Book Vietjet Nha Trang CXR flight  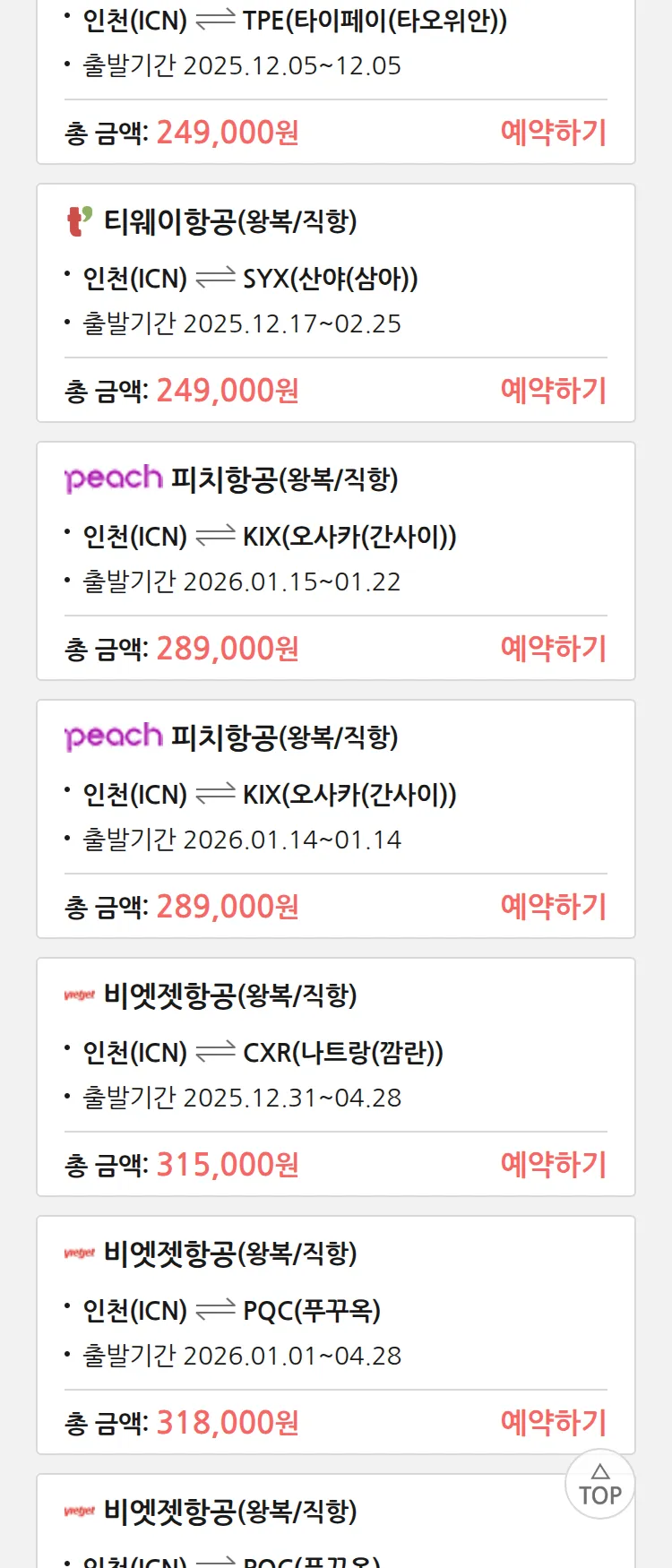point(553,1165)
